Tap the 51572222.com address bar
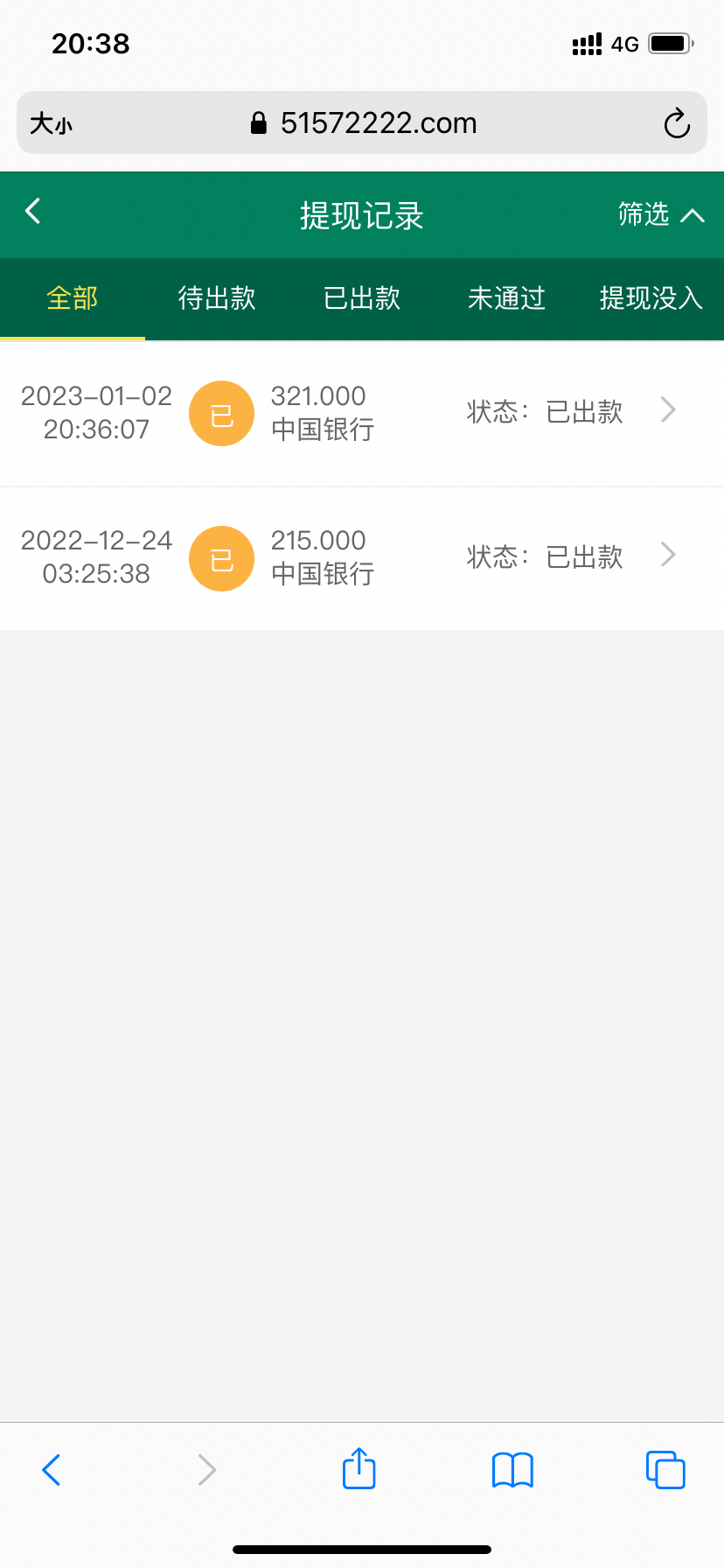This screenshot has width=724, height=1568. tap(367, 123)
